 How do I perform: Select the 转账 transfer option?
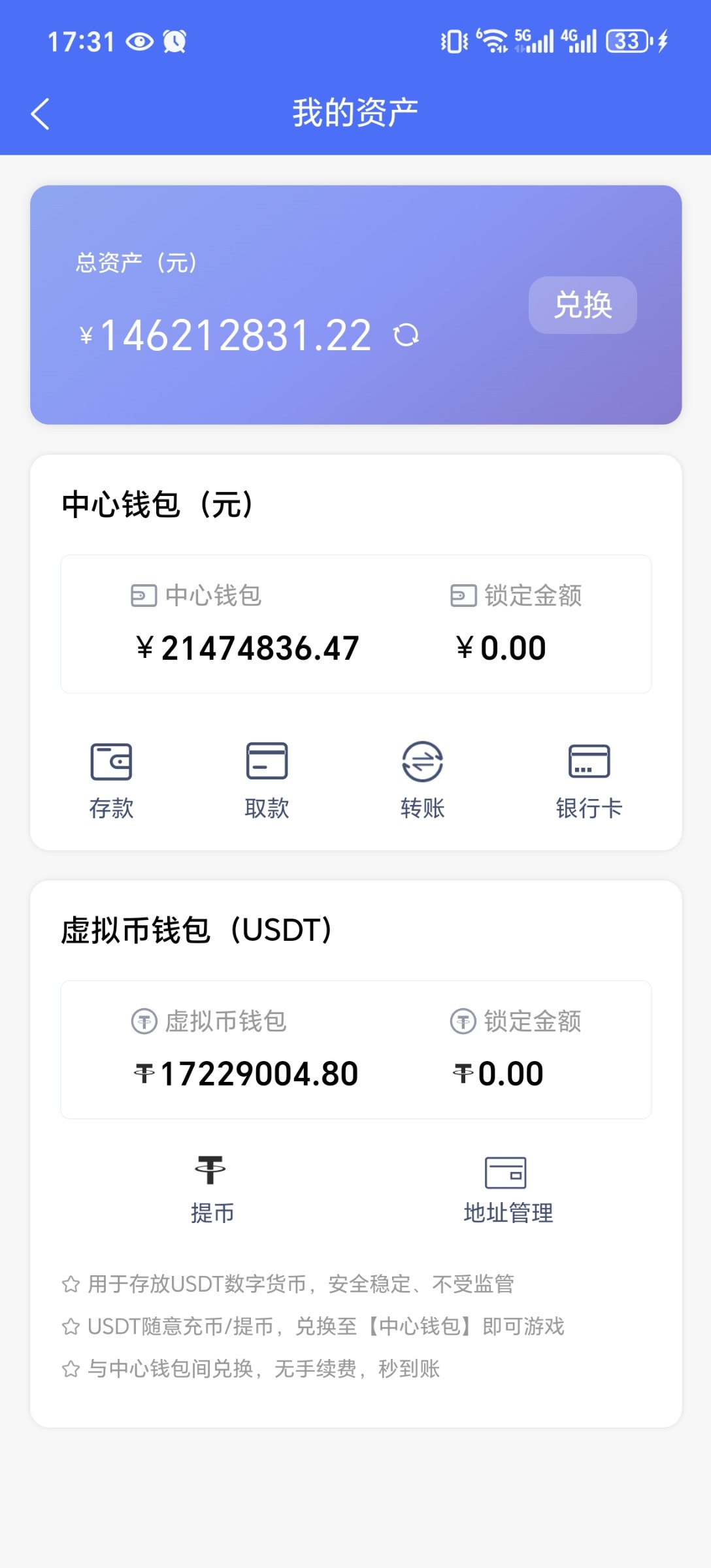(x=422, y=781)
